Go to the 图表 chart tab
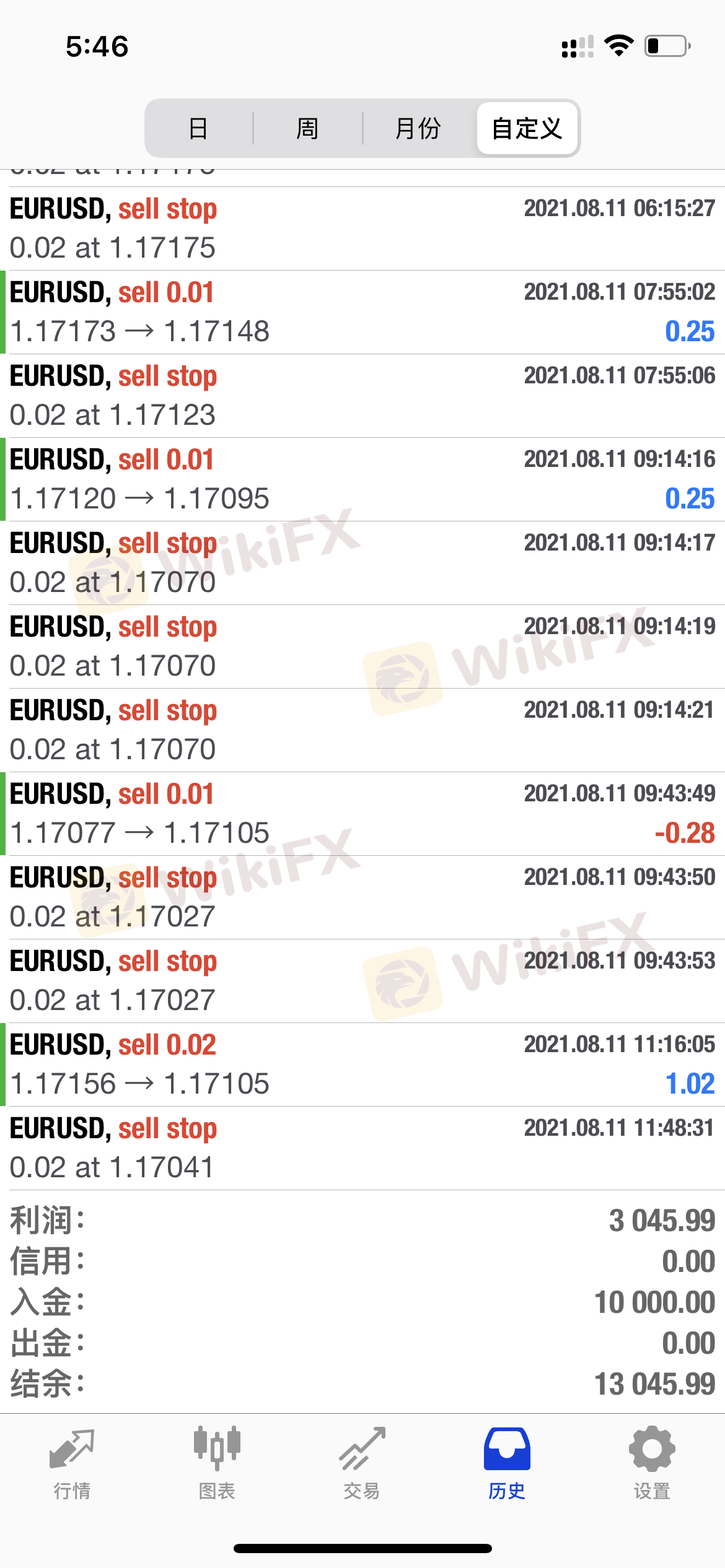The width and height of the screenshot is (725, 1568). 217,1463
